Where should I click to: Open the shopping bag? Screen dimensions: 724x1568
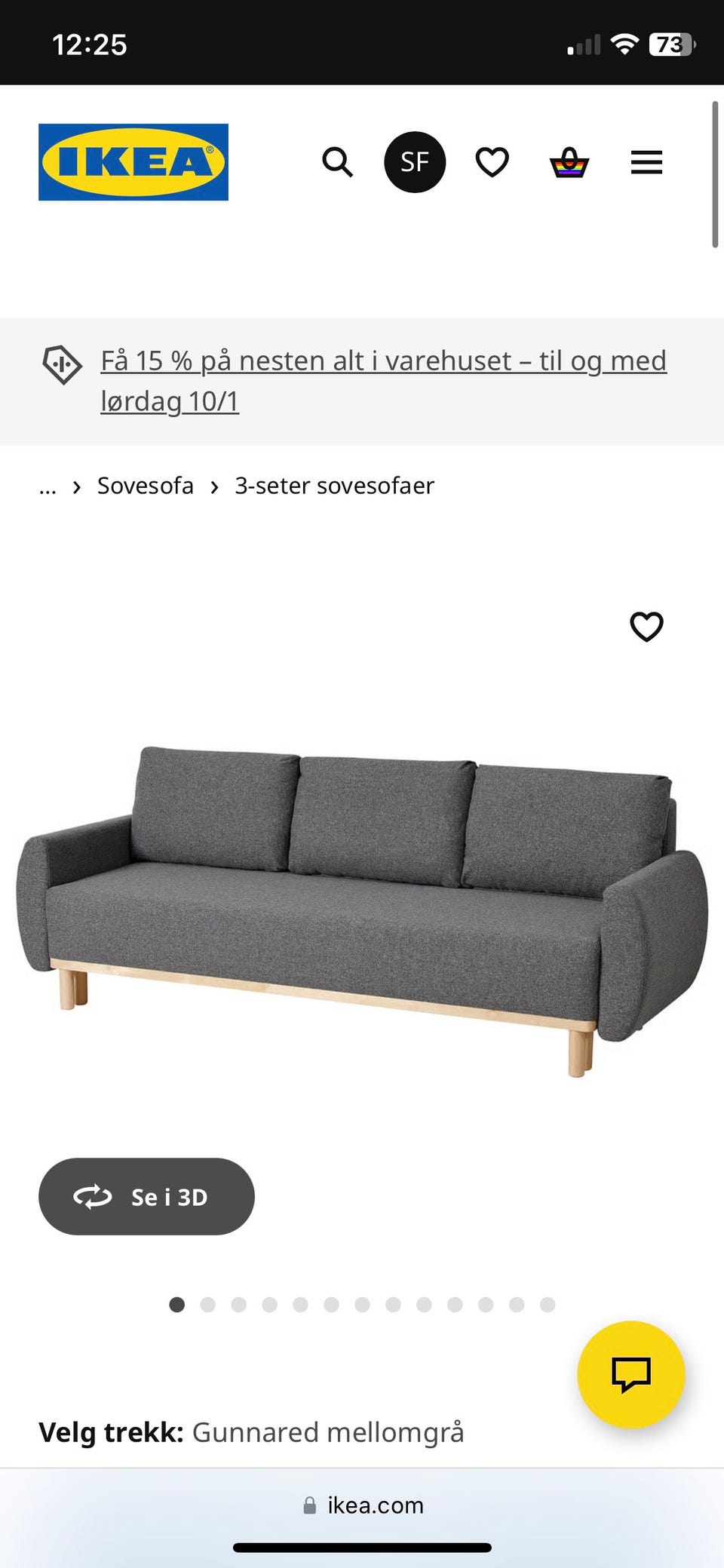(x=569, y=161)
